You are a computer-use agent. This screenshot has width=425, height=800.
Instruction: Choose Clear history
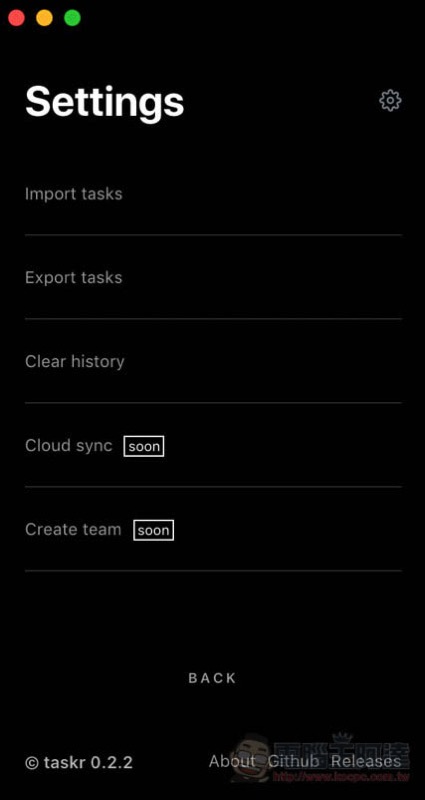pyautogui.click(x=213, y=361)
